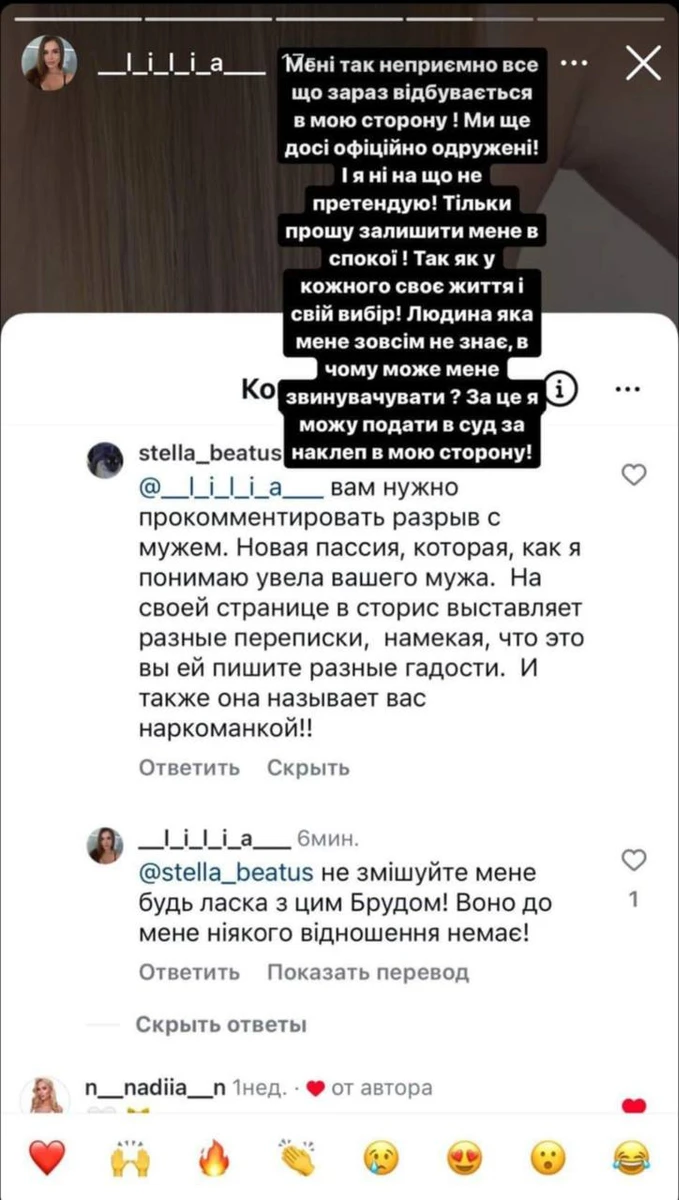React with the clapping hands emoji

click(297, 1159)
